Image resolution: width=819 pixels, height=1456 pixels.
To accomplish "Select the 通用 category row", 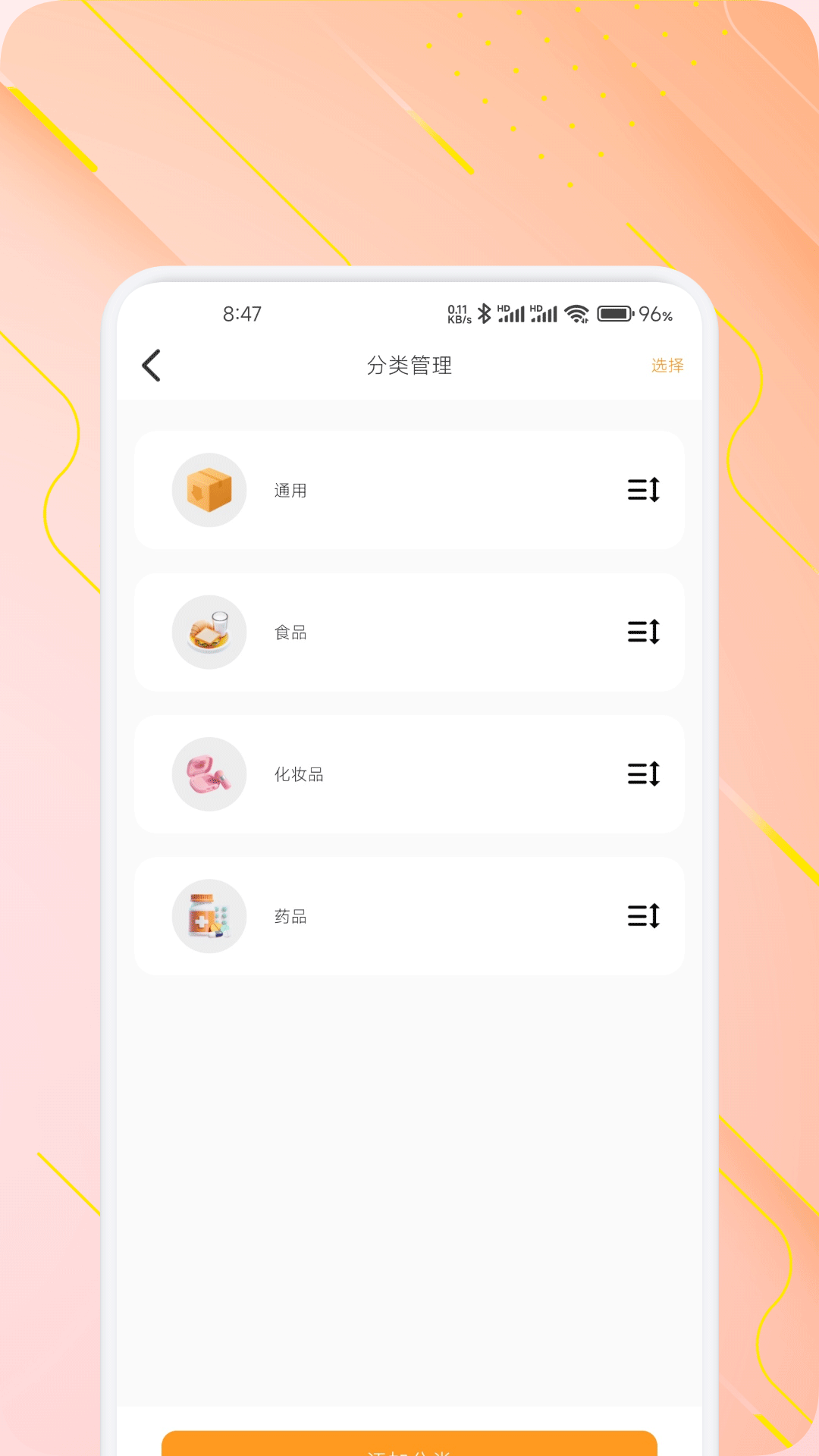I will pyautogui.click(x=409, y=490).
